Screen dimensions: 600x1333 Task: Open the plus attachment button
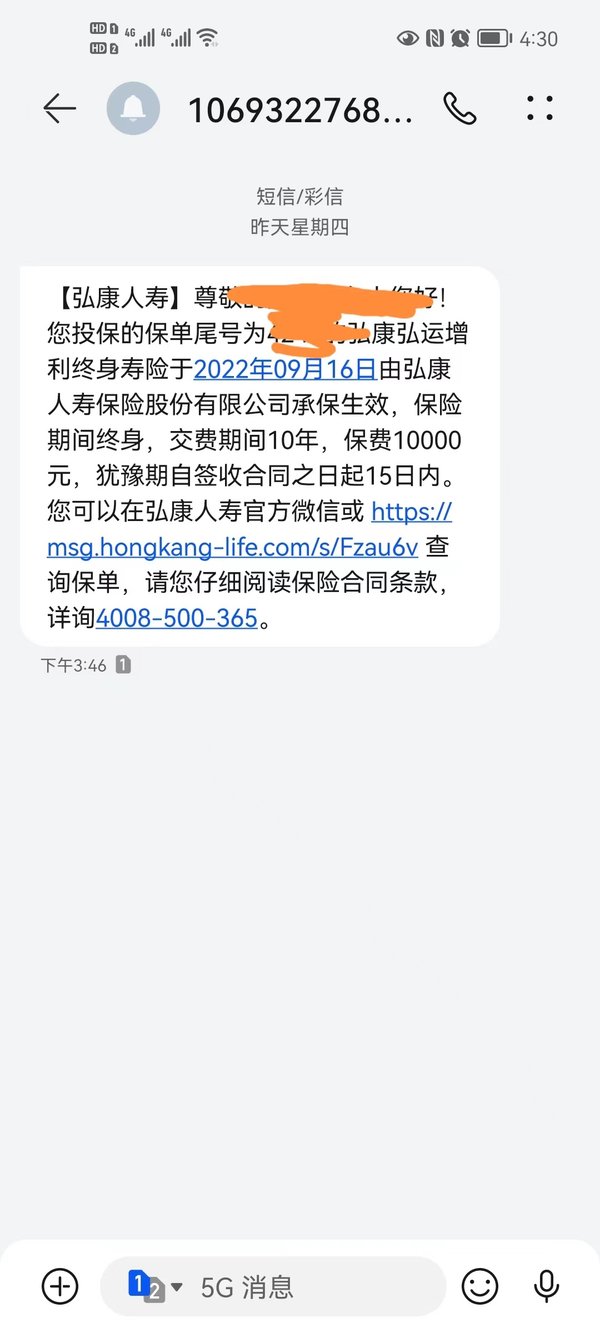[x=60, y=1286]
